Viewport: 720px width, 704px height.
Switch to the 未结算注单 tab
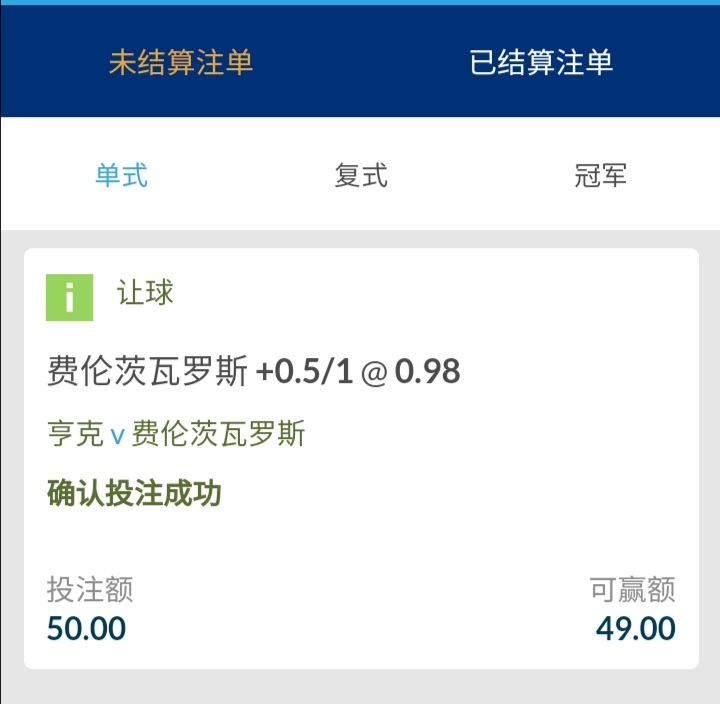tap(181, 63)
